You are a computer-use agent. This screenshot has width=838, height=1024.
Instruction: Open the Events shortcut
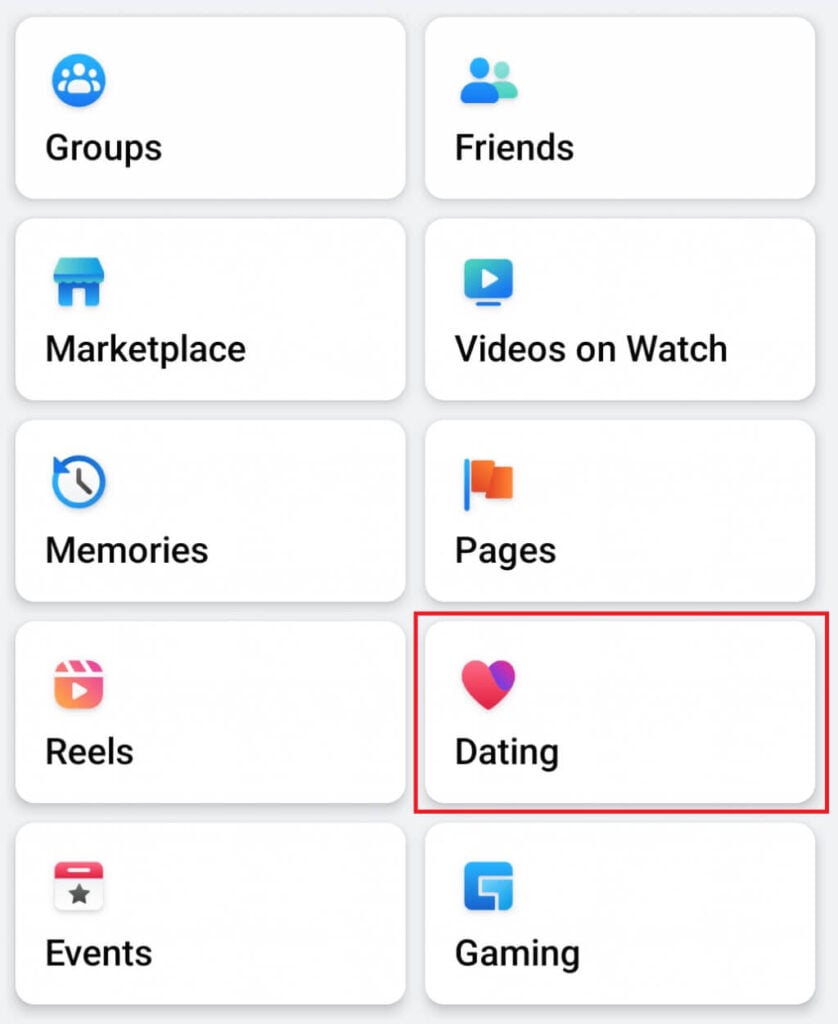(210, 912)
